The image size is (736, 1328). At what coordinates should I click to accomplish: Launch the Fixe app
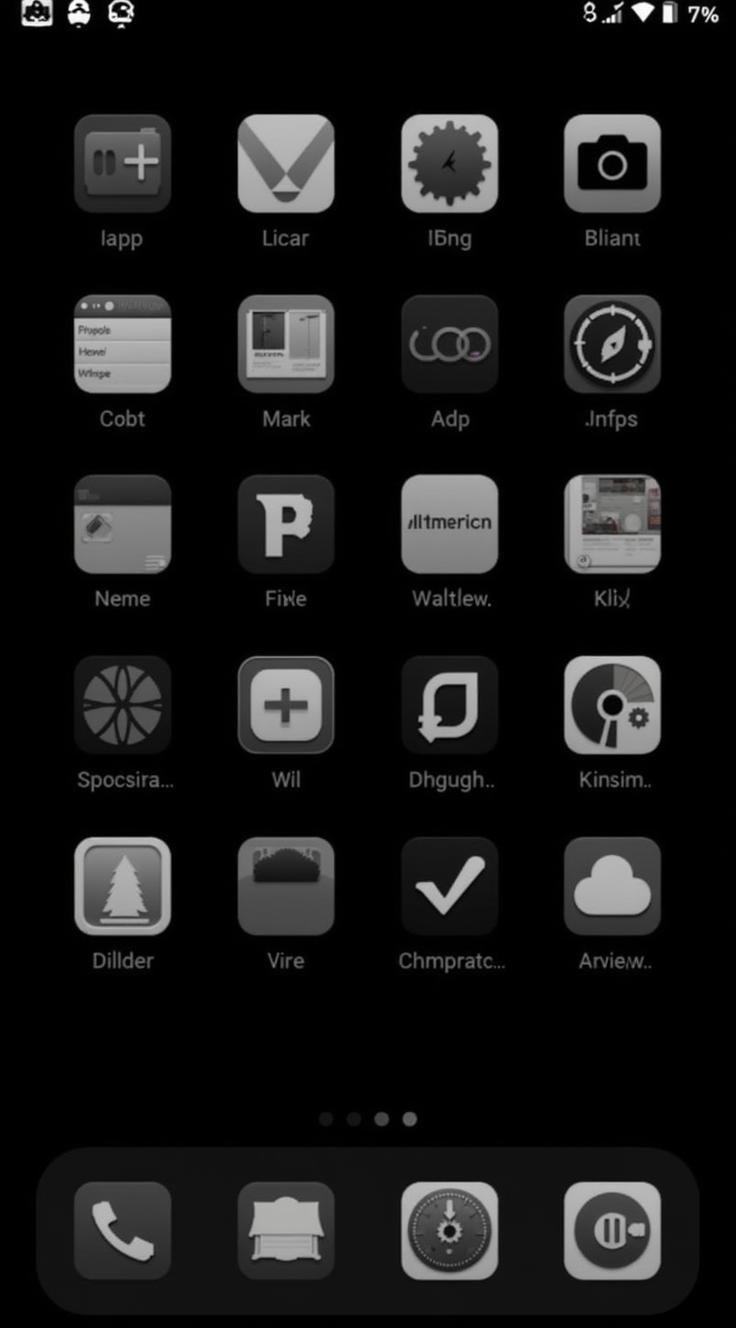(286, 524)
